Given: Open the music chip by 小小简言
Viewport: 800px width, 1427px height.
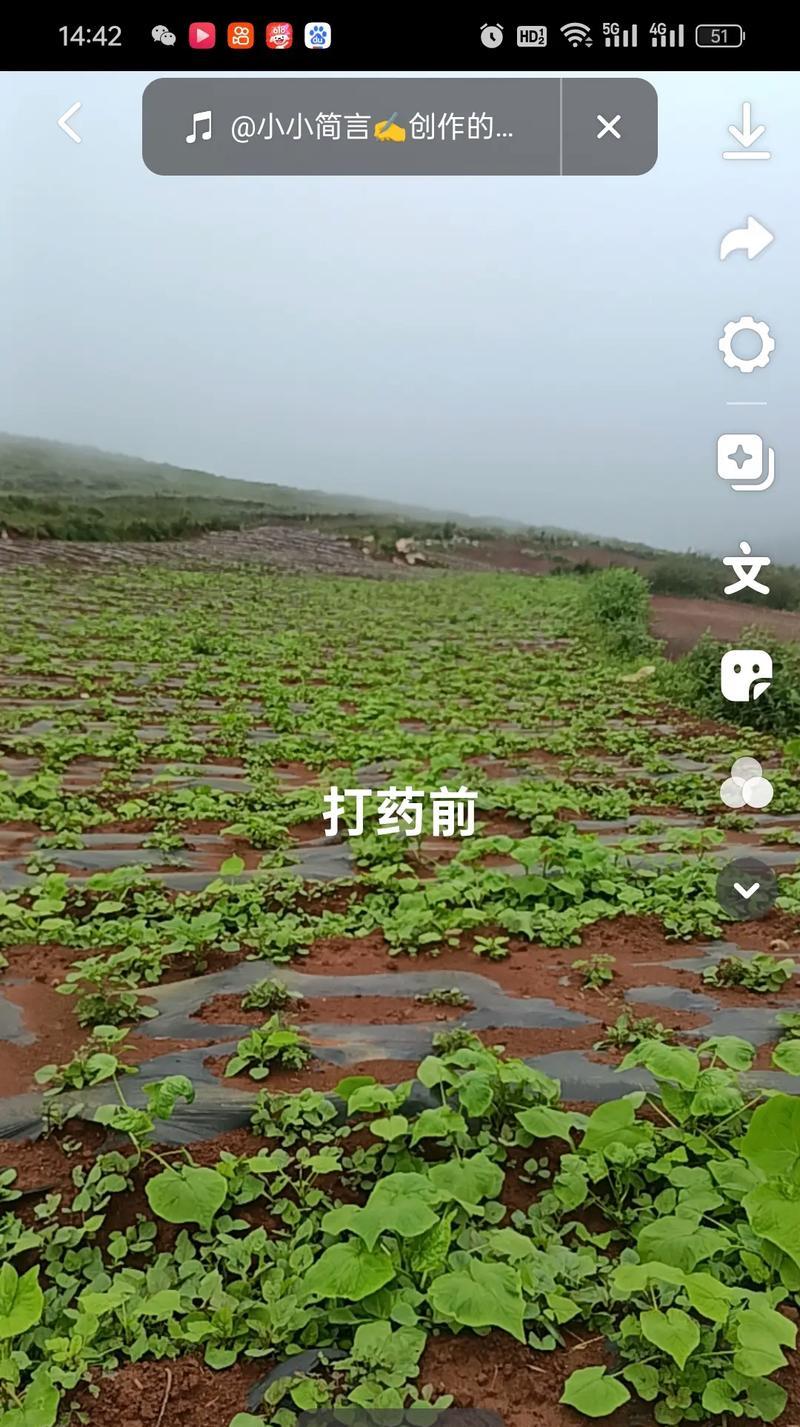Looking at the screenshot, I should [x=351, y=127].
